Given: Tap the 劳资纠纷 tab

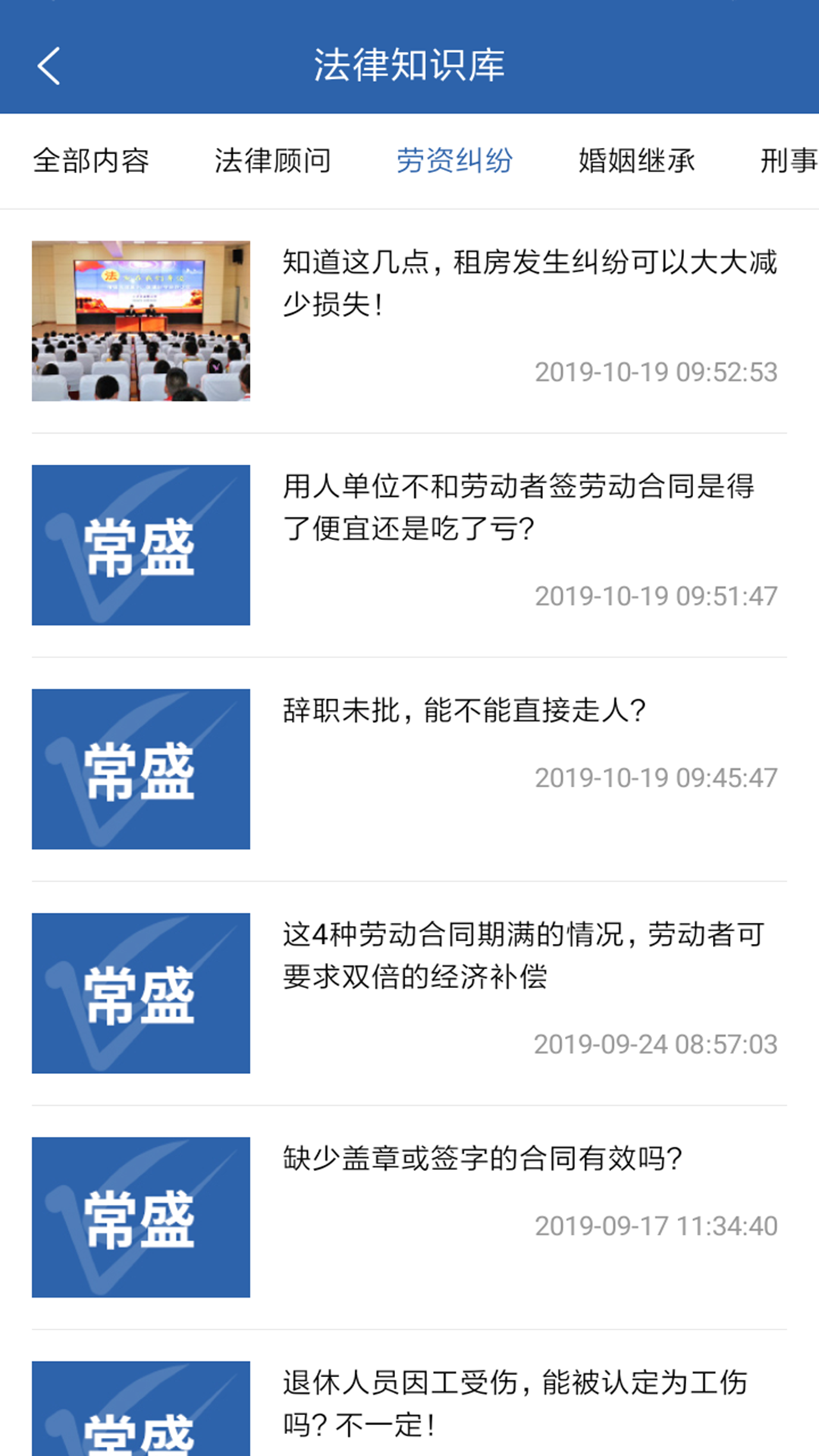Looking at the screenshot, I should click(x=454, y=161).
